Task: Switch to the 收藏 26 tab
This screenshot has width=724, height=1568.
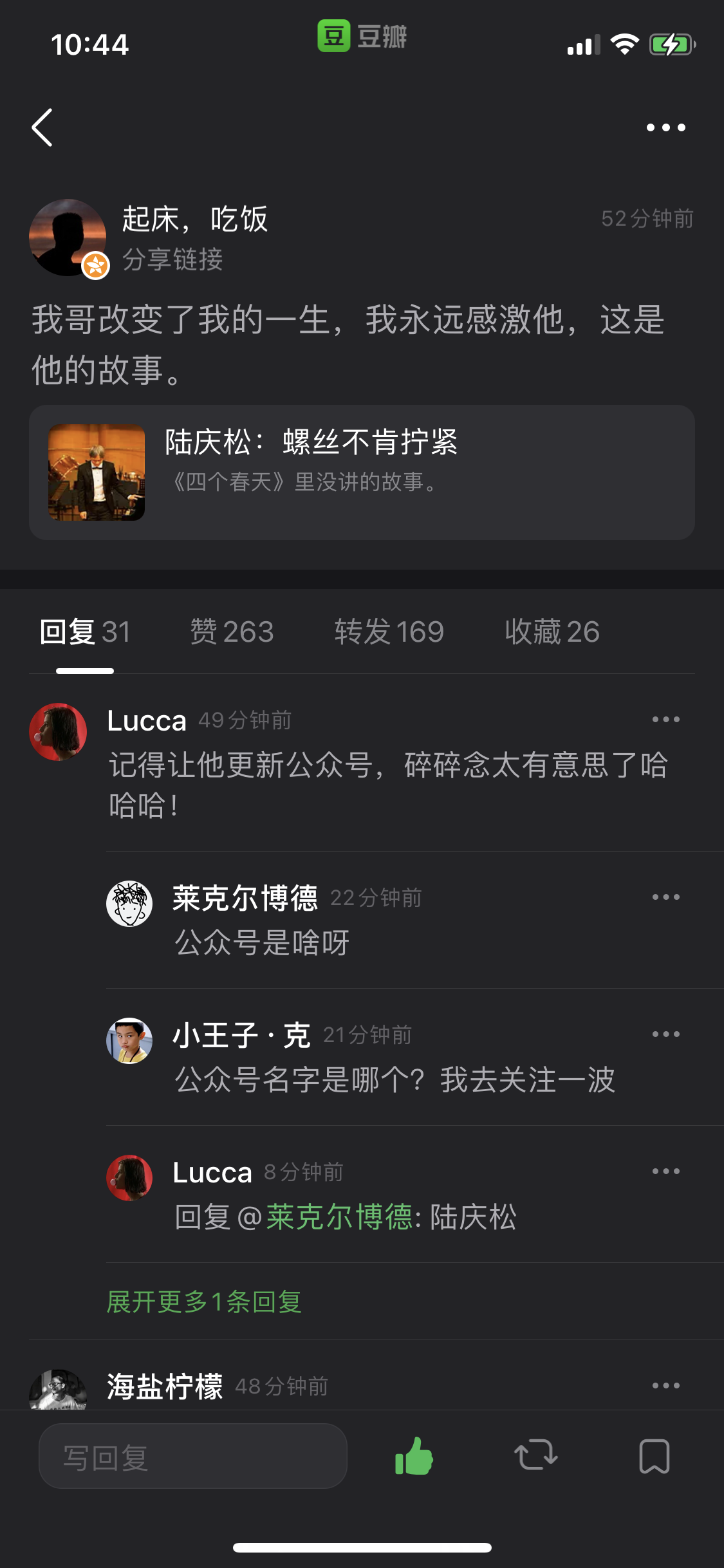Action: click(552, 631)
